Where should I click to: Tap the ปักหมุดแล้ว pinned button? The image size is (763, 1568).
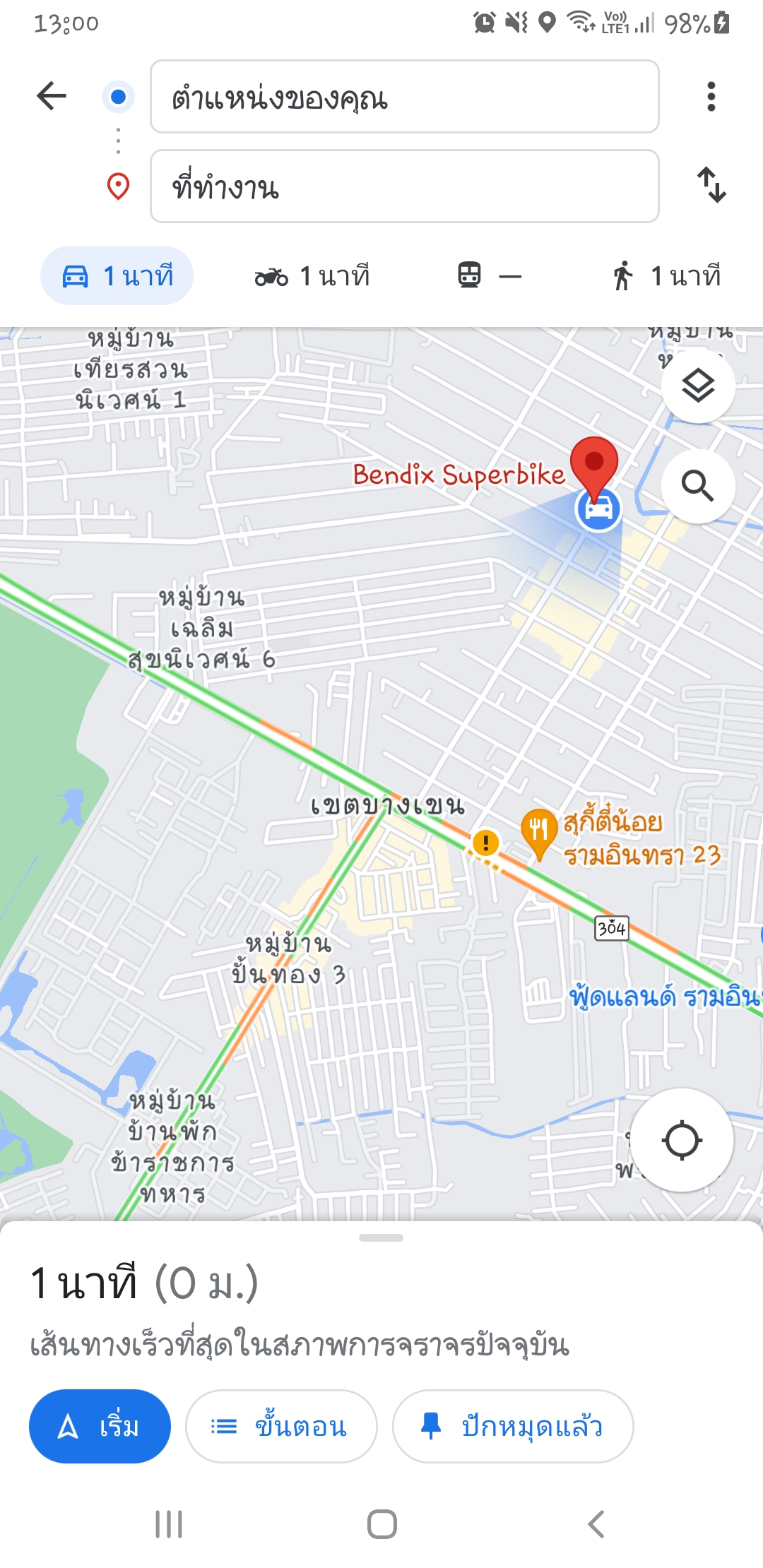pyautogui.click(x=513, y=1426)
